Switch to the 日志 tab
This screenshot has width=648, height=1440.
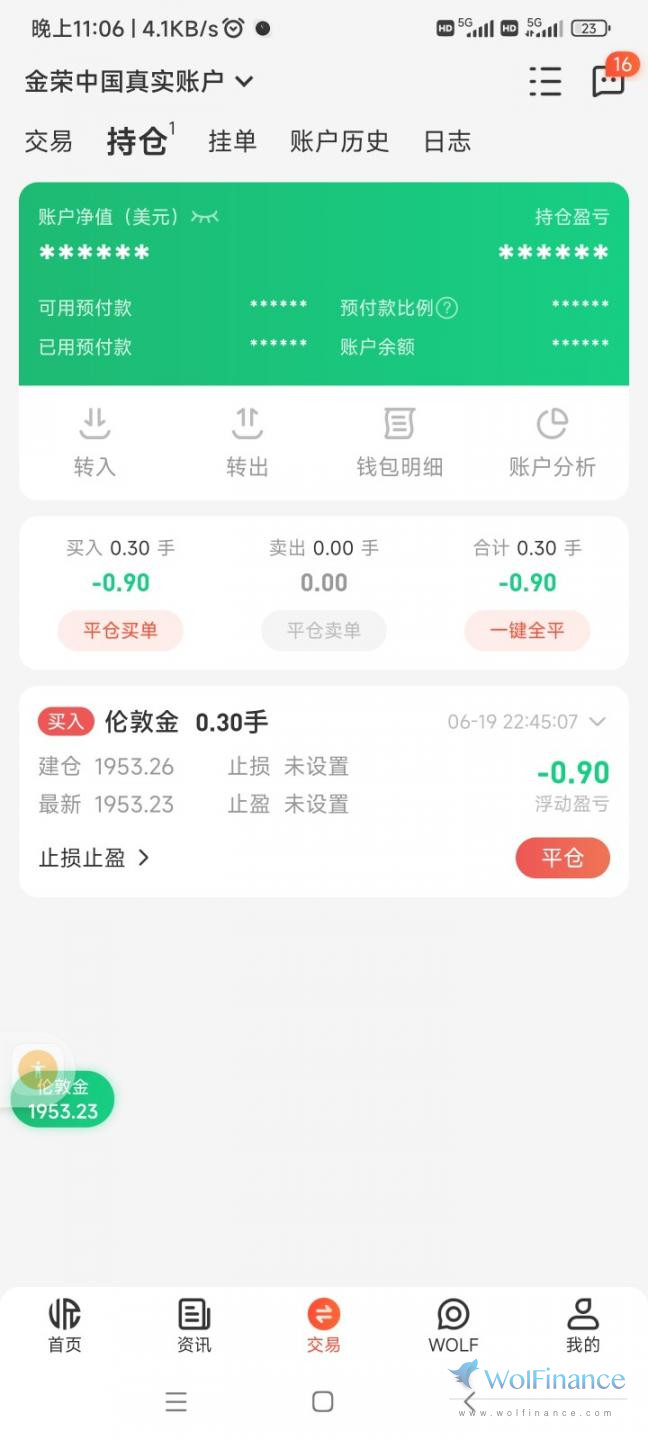click(x=447, y=142)
